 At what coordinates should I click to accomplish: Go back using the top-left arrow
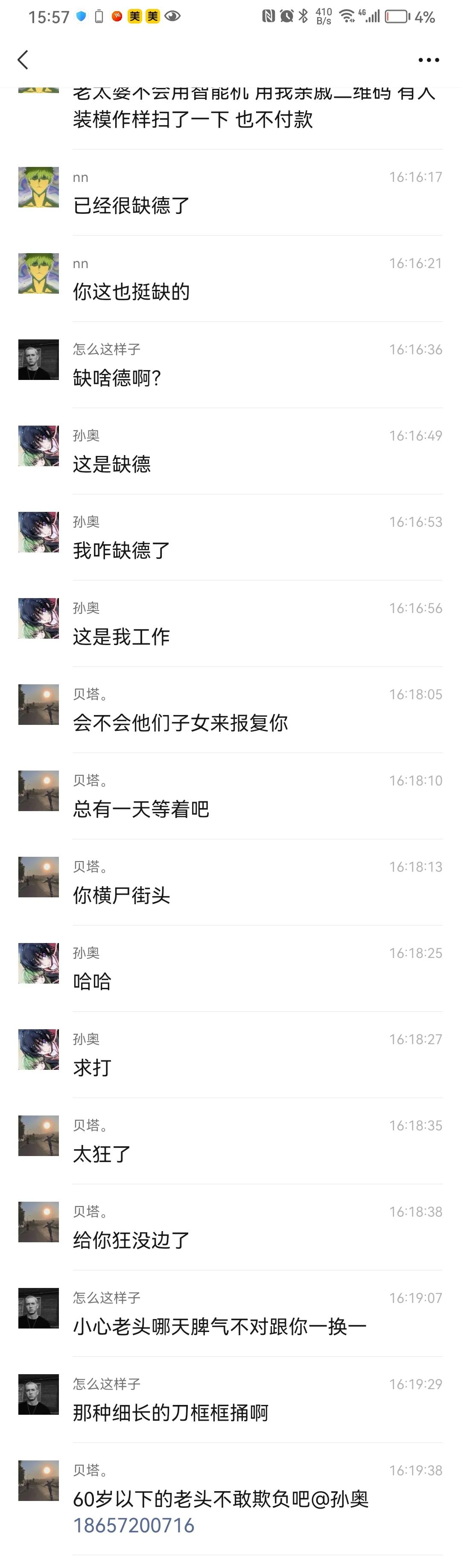[x=23, y=60]
